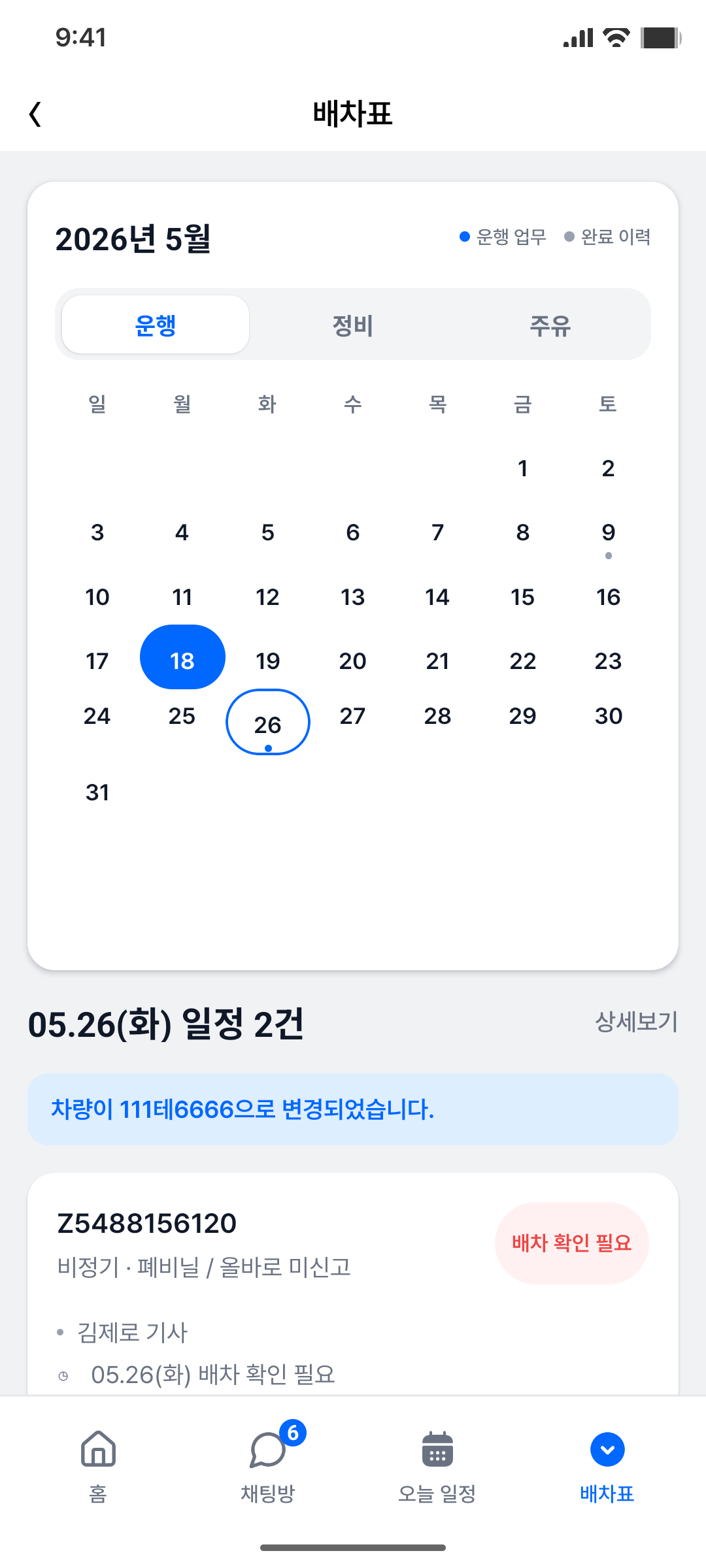Tap the 배차 확인 필요 badge
Viewport: 706px width, 1568px height.
tap(571, 1243)
